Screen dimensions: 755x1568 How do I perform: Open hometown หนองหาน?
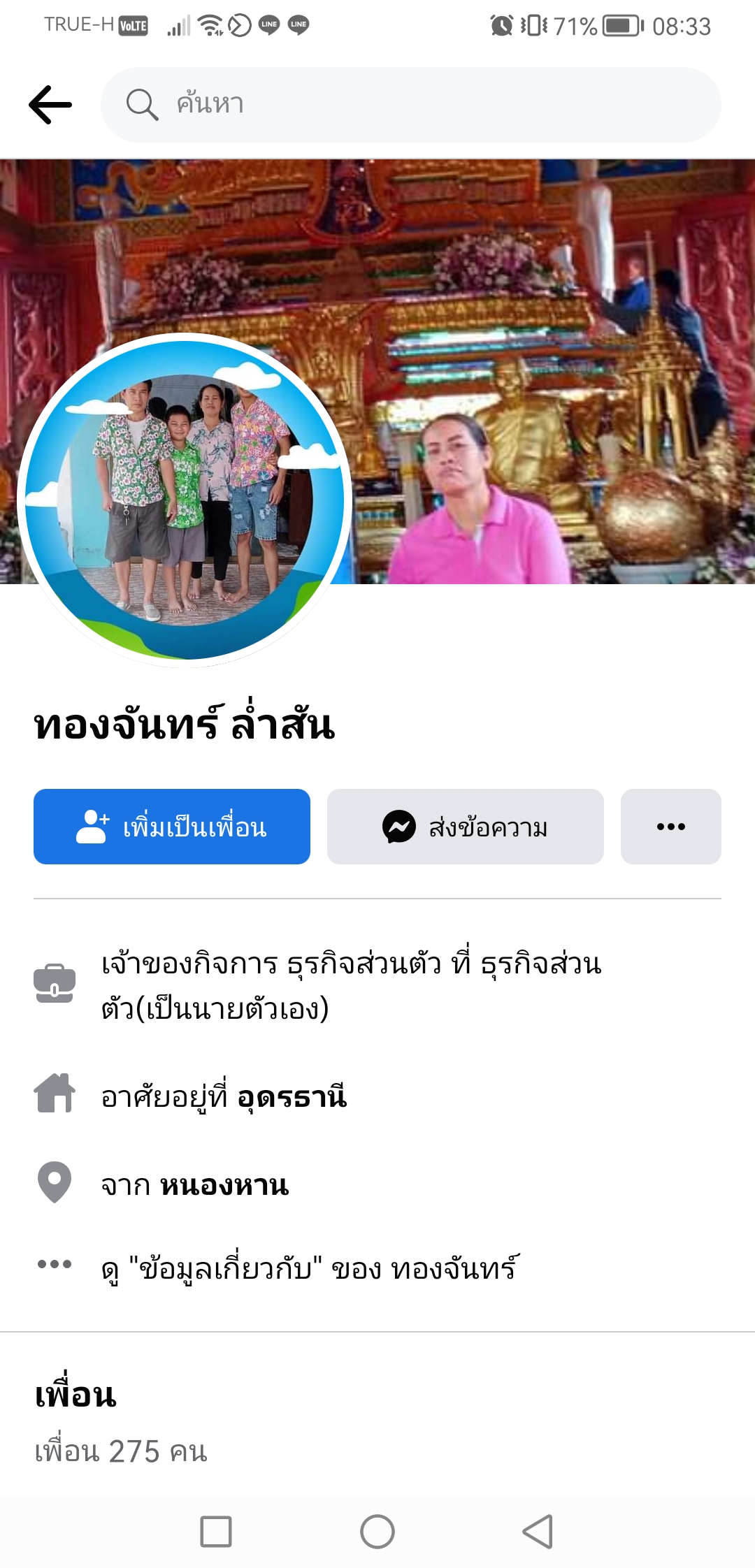pos(224,1185)
